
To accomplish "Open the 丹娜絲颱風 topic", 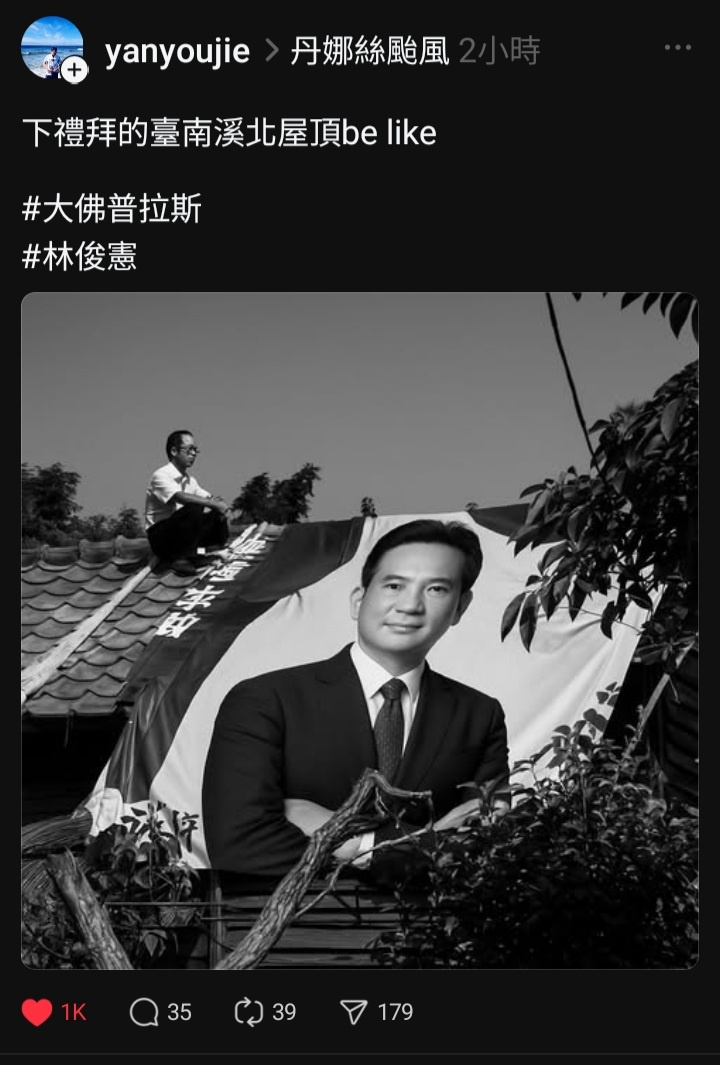I will (369, 51).
